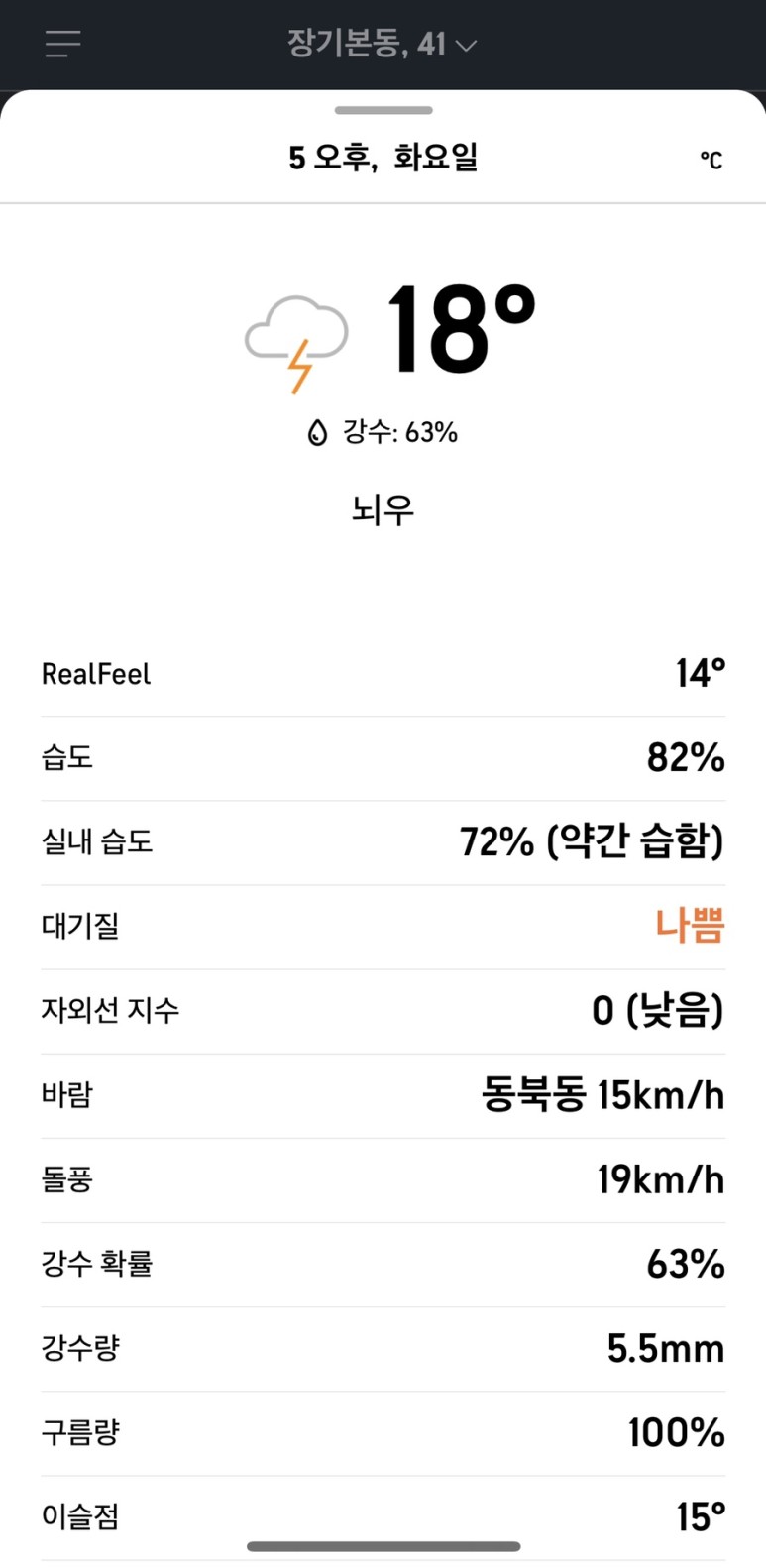Select the 강수: 63% indicator
The height and width of the screenshot is (1568, 766).
383,432
